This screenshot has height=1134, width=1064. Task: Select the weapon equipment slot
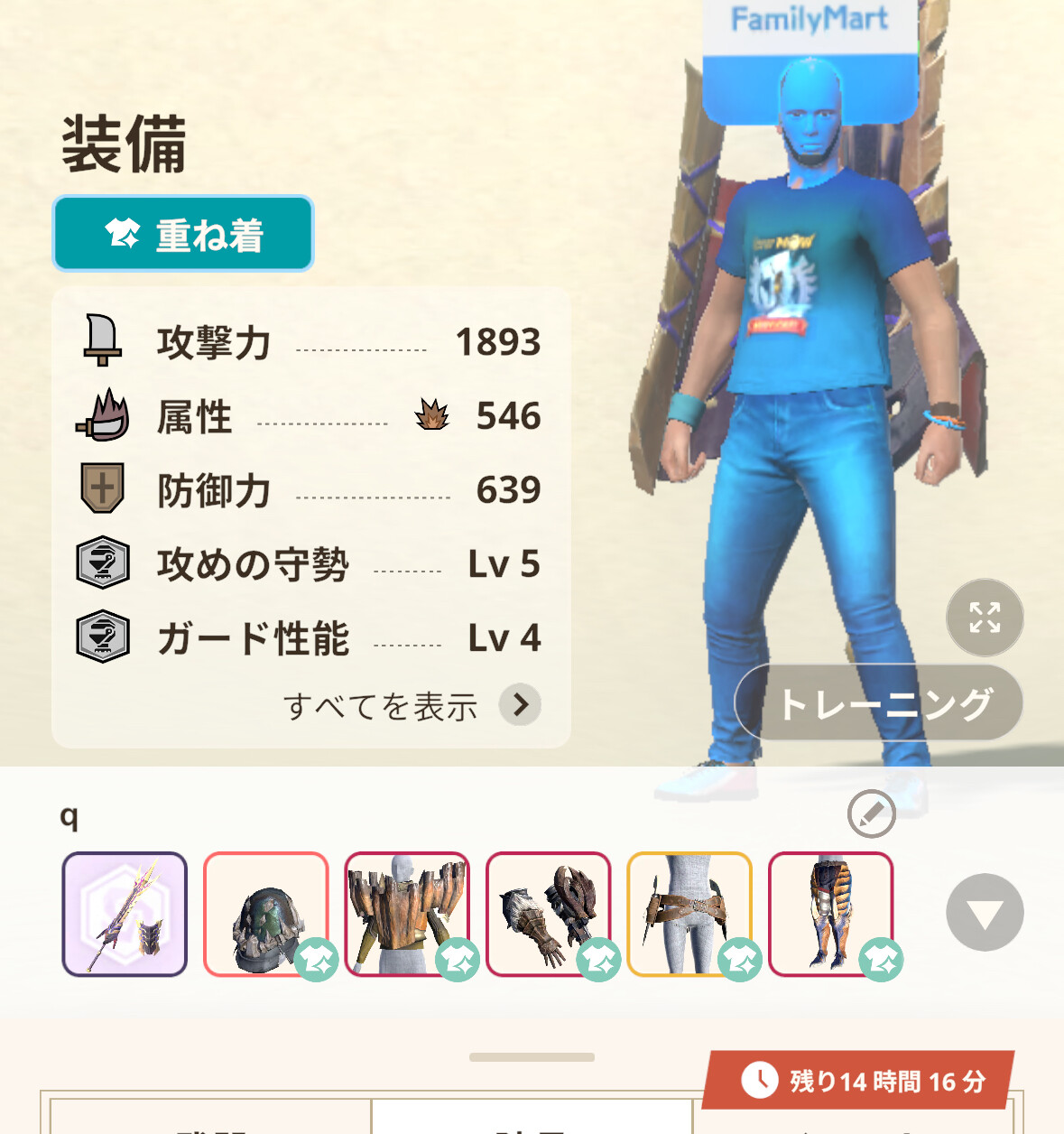point(125,914)
